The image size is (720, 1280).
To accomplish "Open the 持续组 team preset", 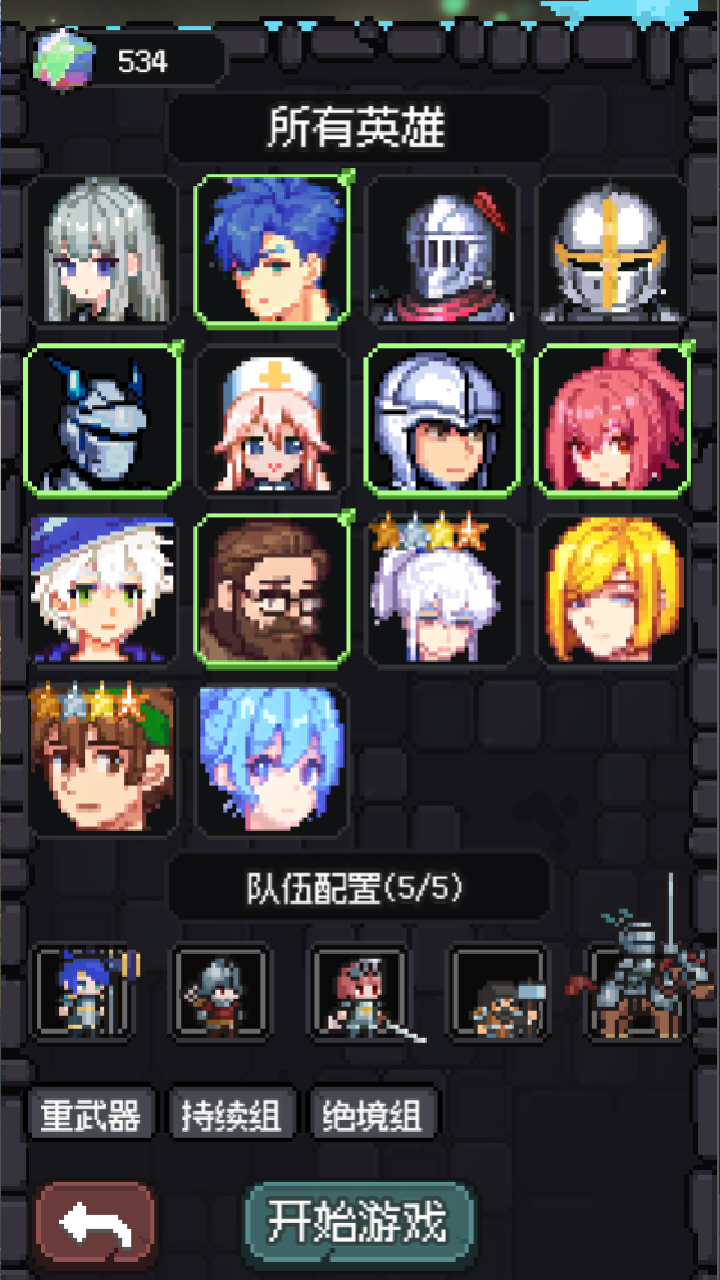I will pos(231,1111).
